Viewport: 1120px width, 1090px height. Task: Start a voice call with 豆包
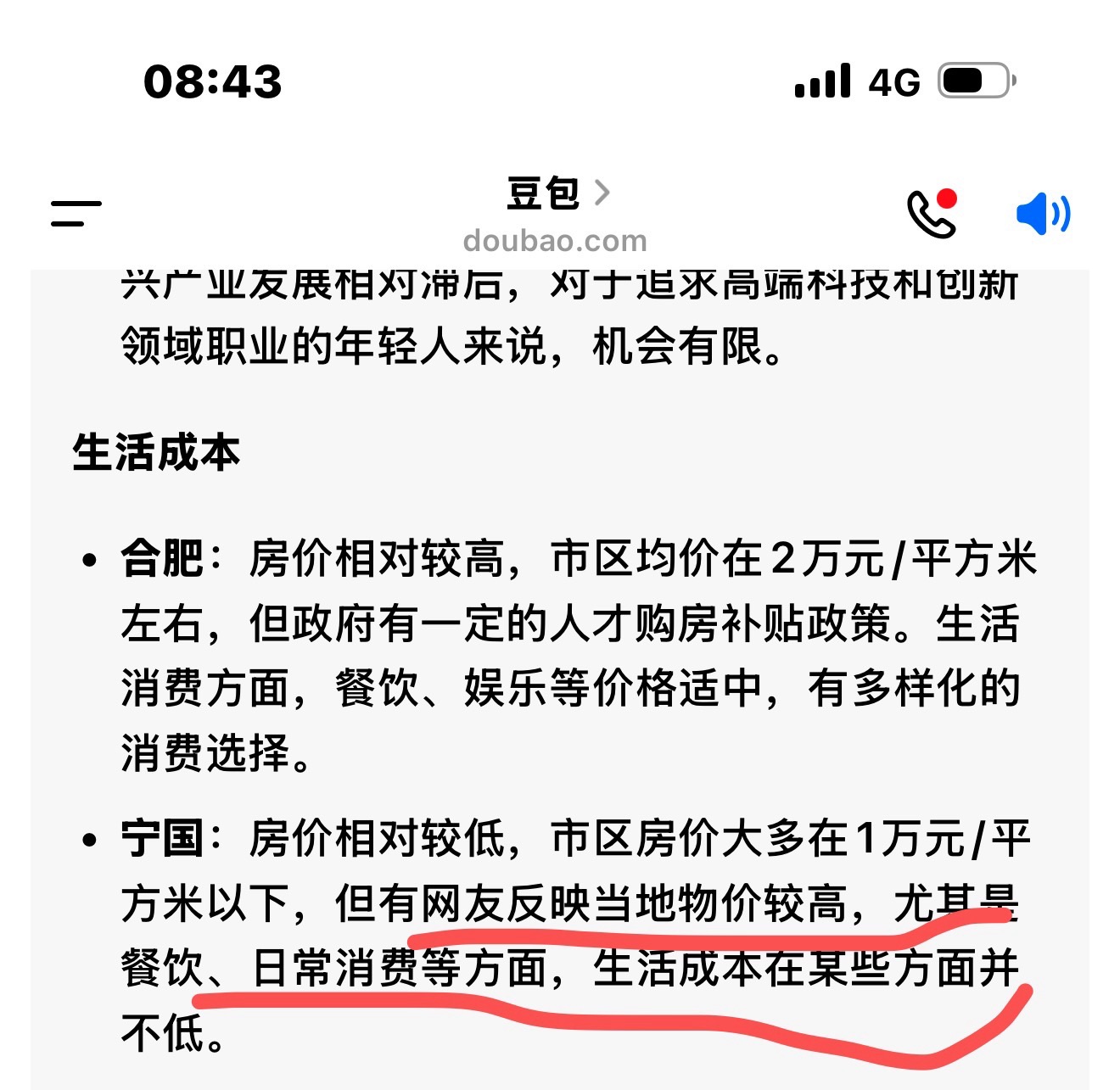coord(931,213)
